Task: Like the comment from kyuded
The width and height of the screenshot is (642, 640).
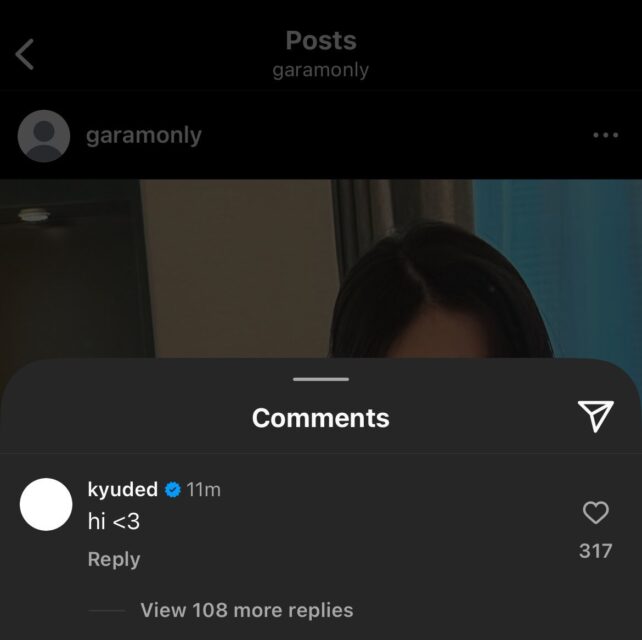Action: pyautogui.click(x=595, y=513)
